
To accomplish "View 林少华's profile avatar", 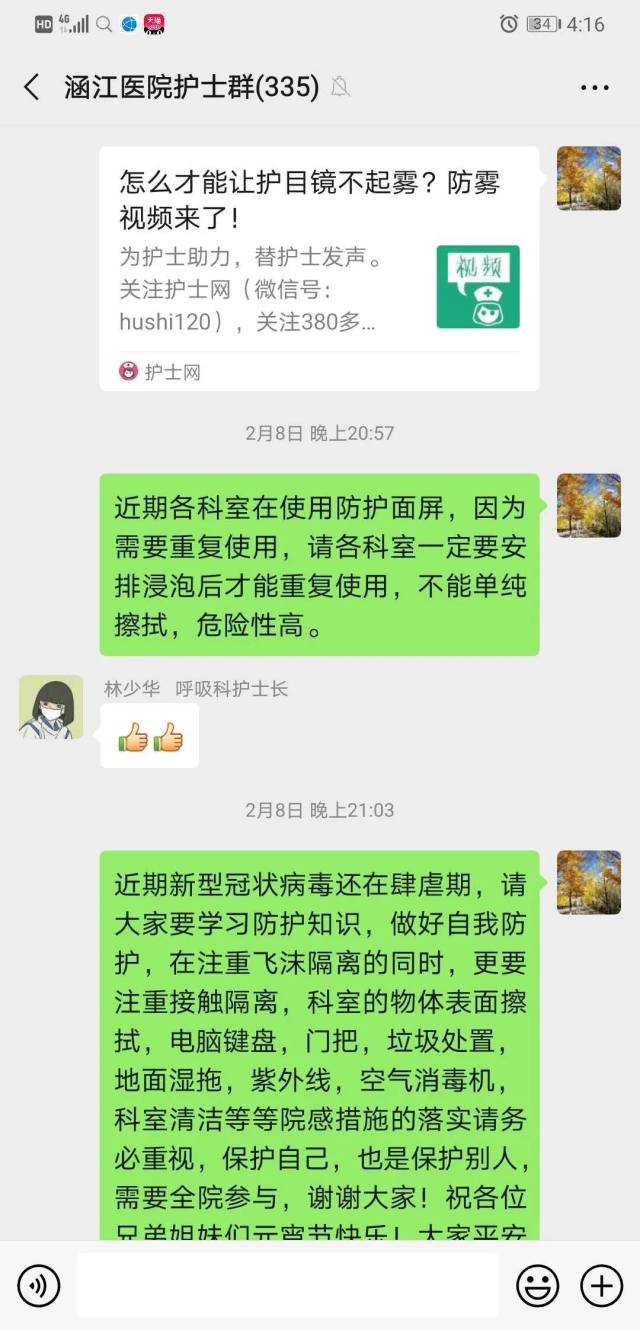I will click(51, 706).
